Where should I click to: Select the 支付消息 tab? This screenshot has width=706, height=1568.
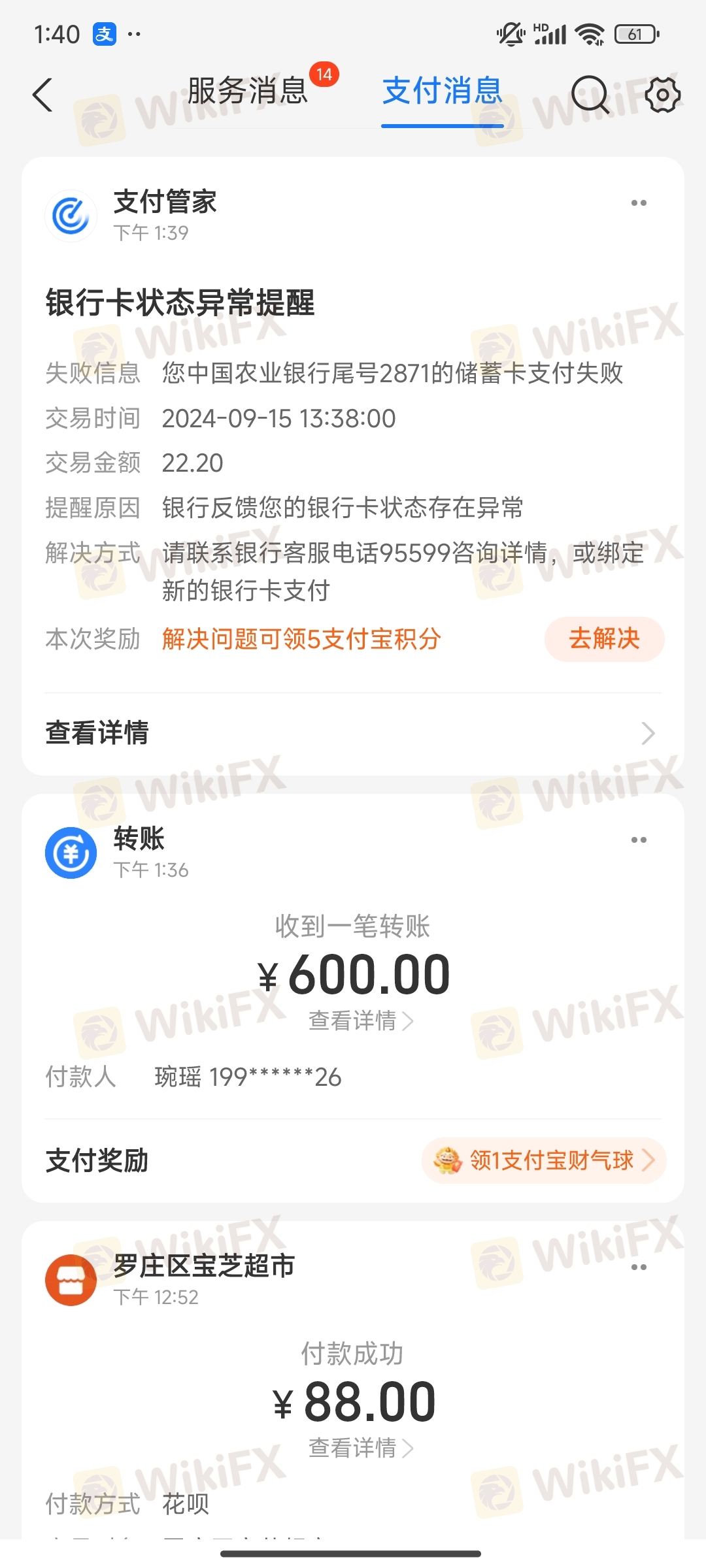coord(443,91)
